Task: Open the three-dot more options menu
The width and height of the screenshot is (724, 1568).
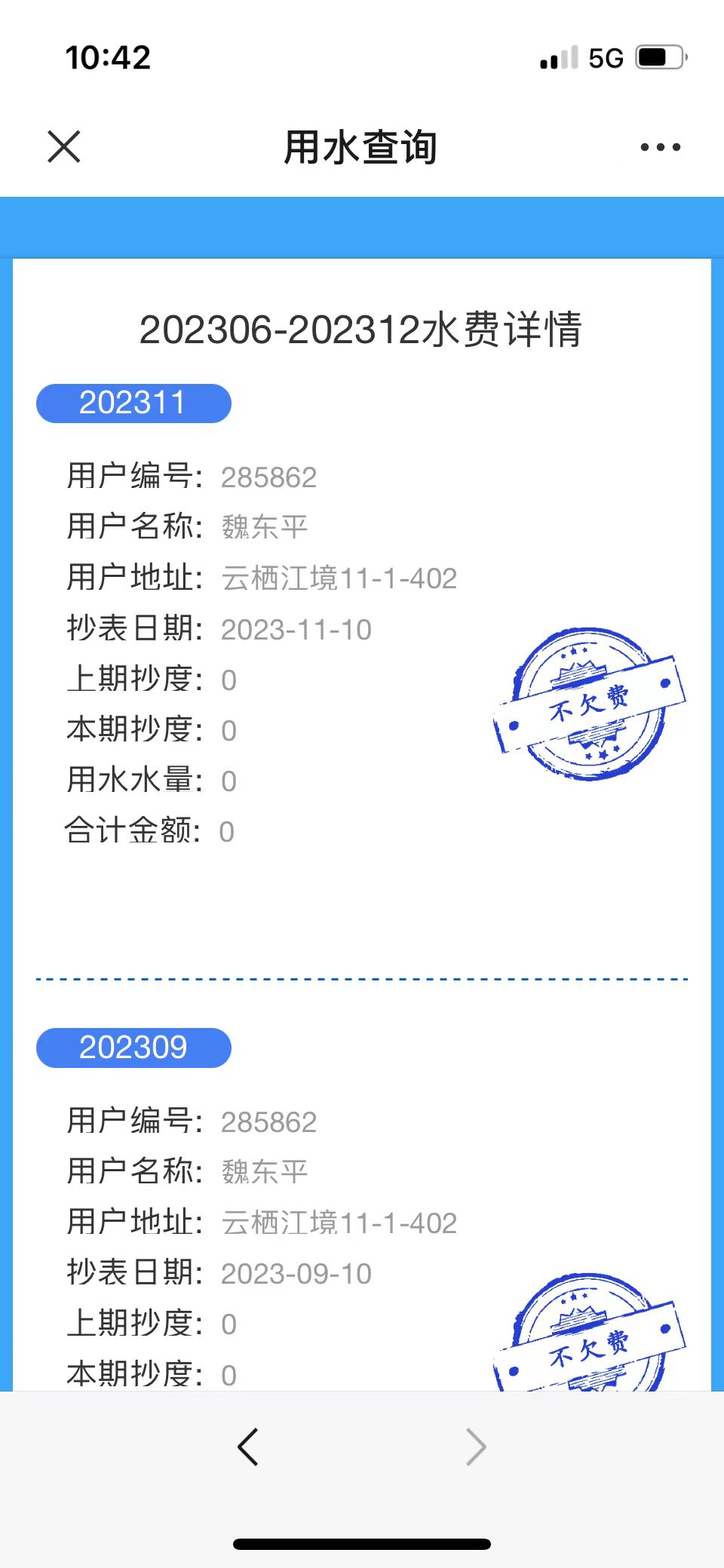Action: (660, 147)
